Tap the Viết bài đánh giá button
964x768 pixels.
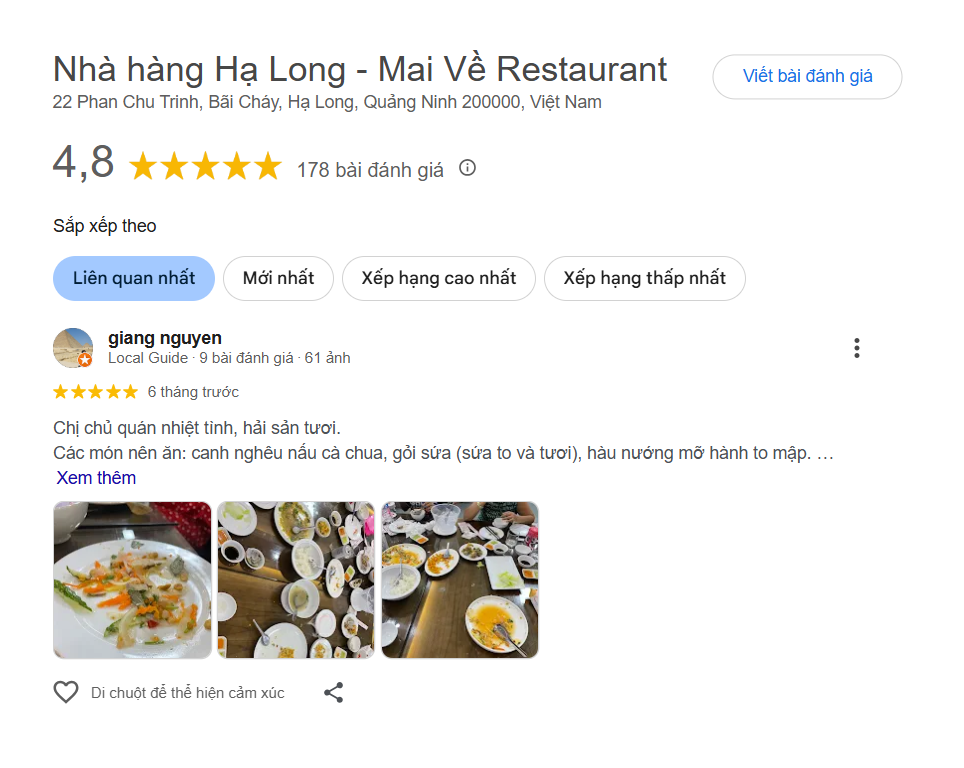click(807, 77)
